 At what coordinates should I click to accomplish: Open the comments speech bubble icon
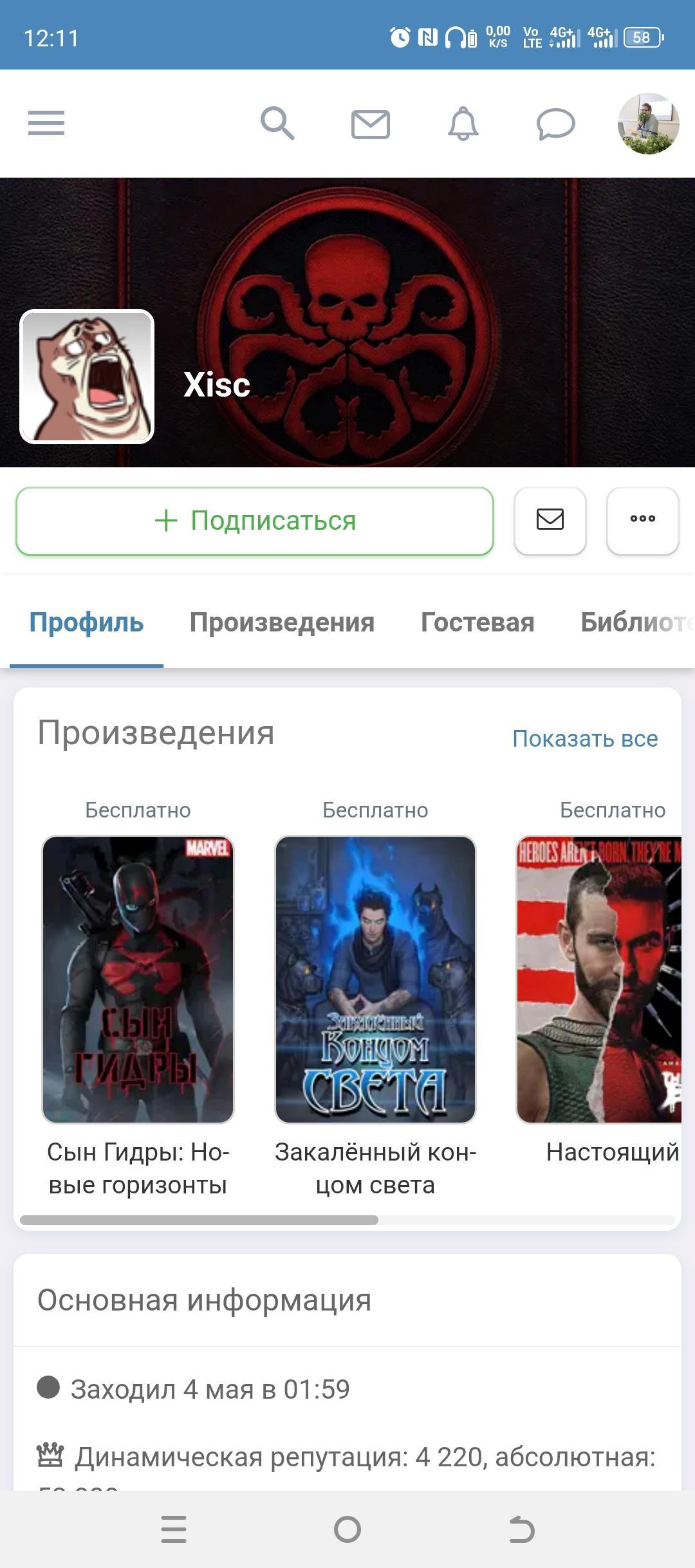555,124
